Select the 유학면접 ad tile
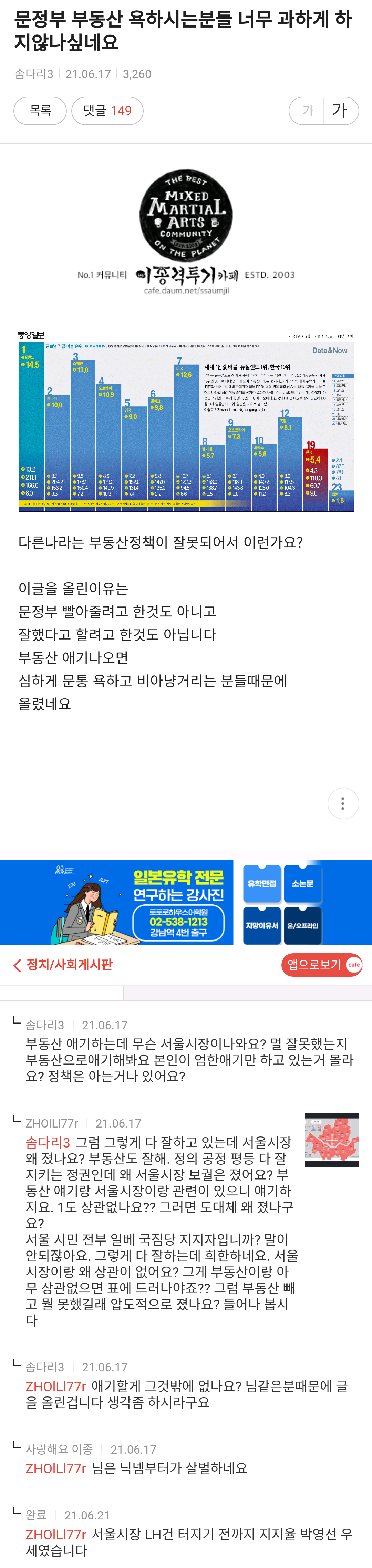Image resolution: width=372 pixels, height=1568 pixels. point(262,883)
